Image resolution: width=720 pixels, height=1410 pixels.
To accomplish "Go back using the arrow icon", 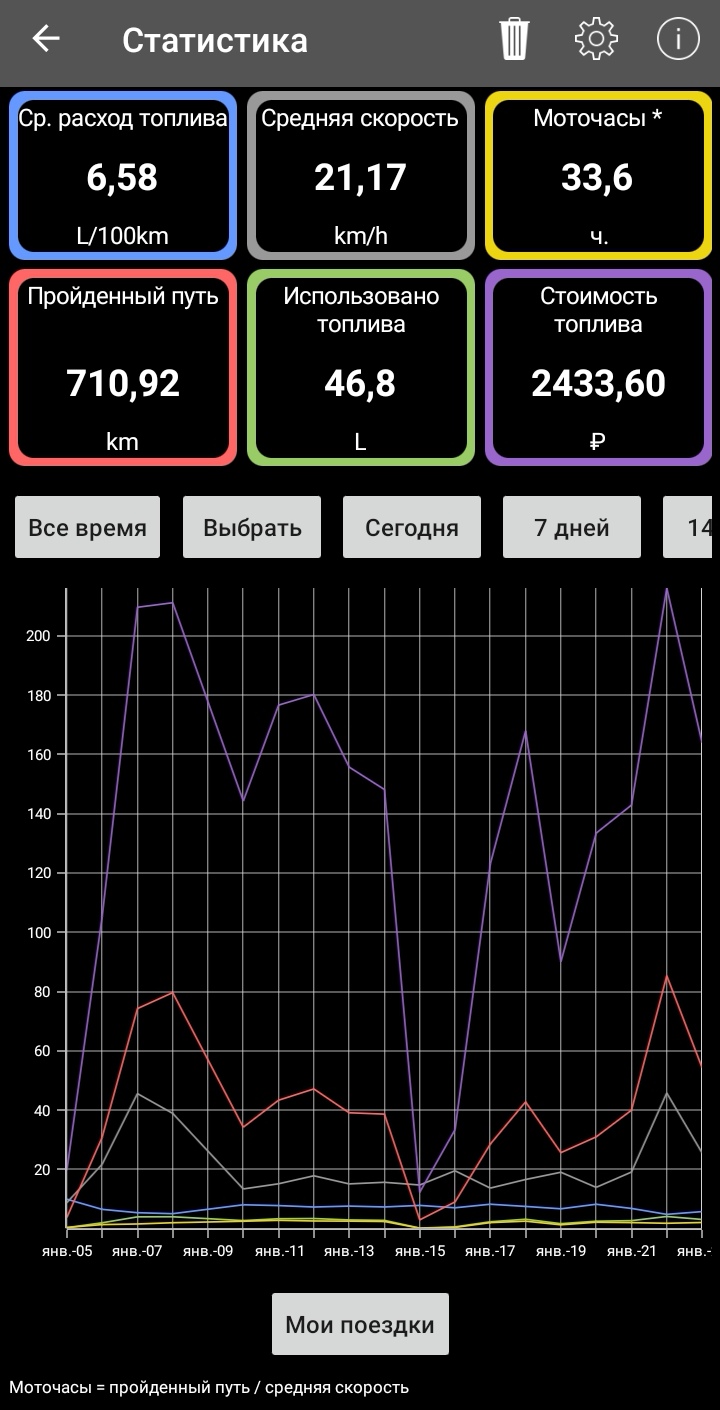I will click(46, 39).
